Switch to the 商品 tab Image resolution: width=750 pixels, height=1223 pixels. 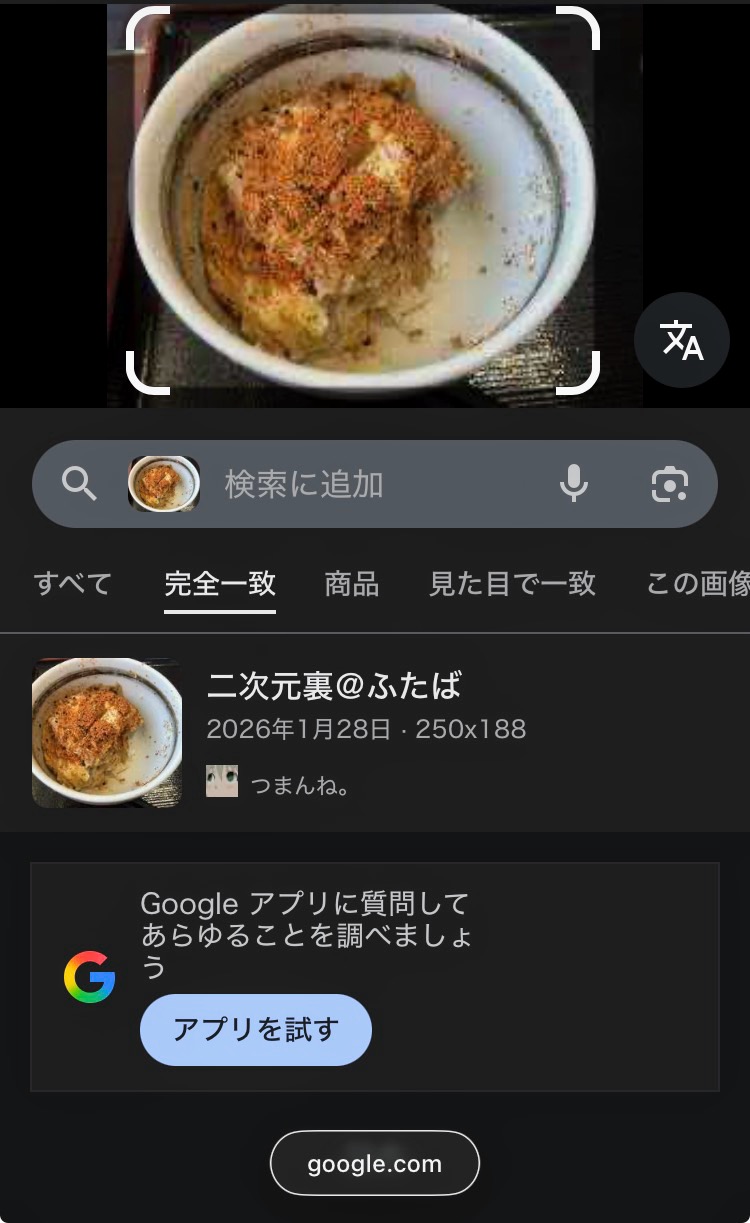[352, 584]
